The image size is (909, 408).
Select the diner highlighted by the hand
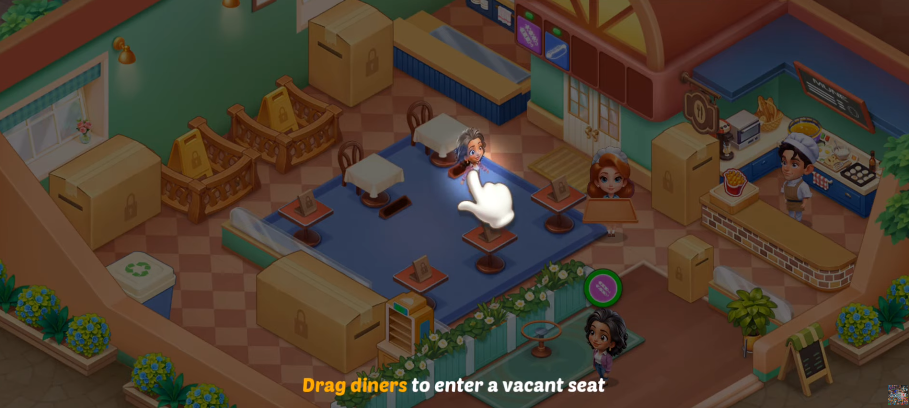click(x=470, y=152)
